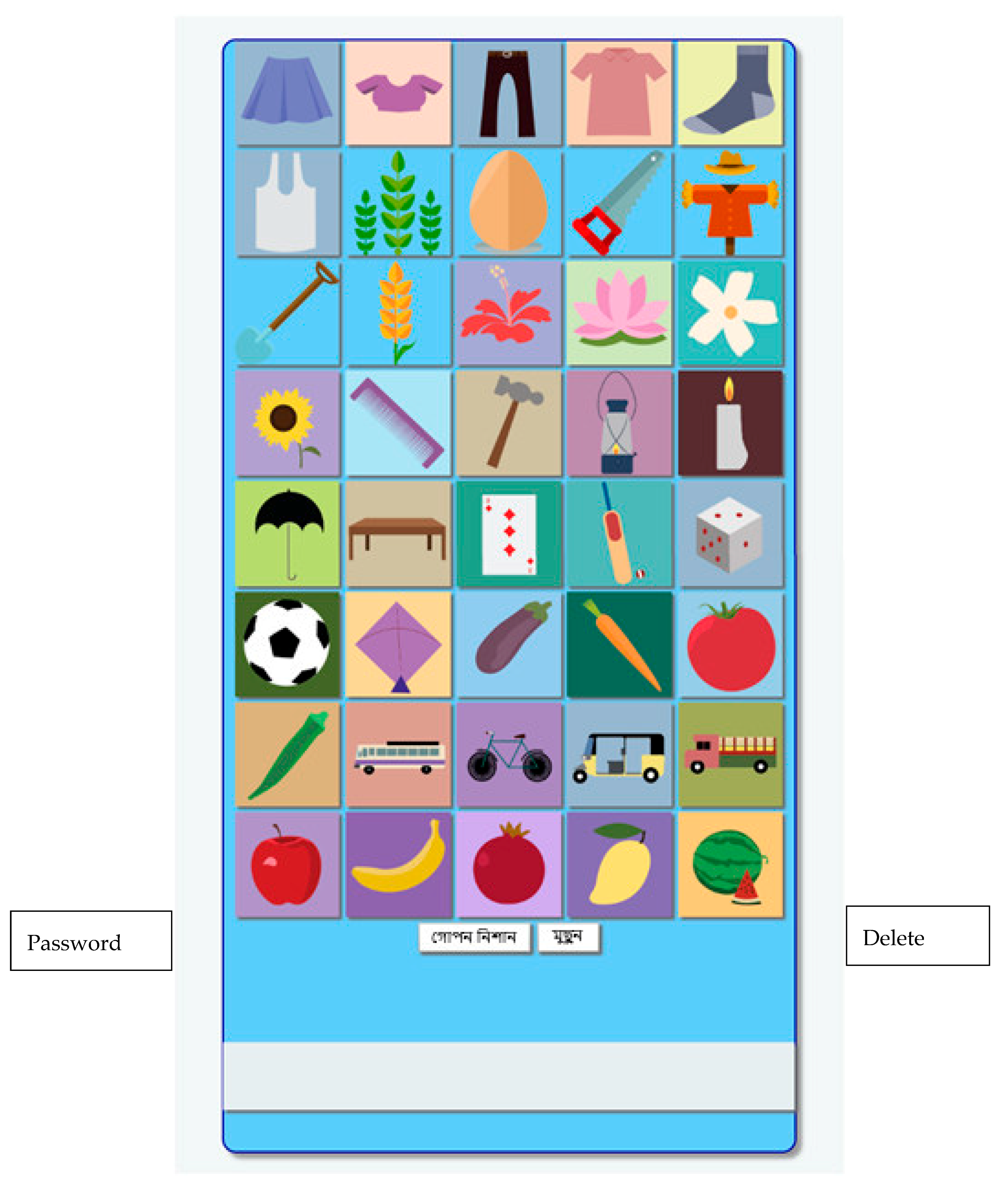Tap the banana picture tile

[398, 864]
